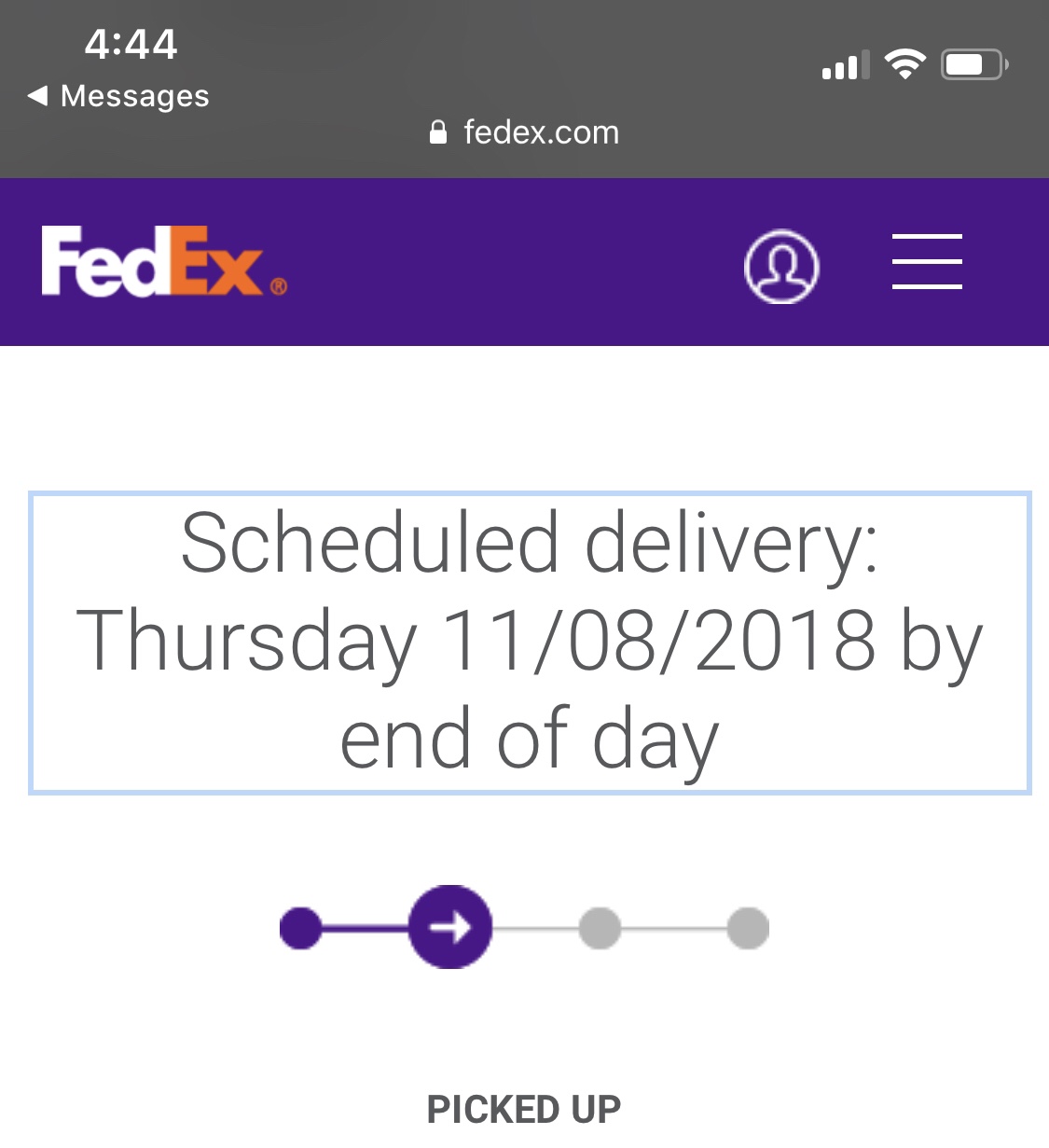This screenshot has width=1049, height=1148.
Task: Tap the fedex.com address bar
Action: 524,132
